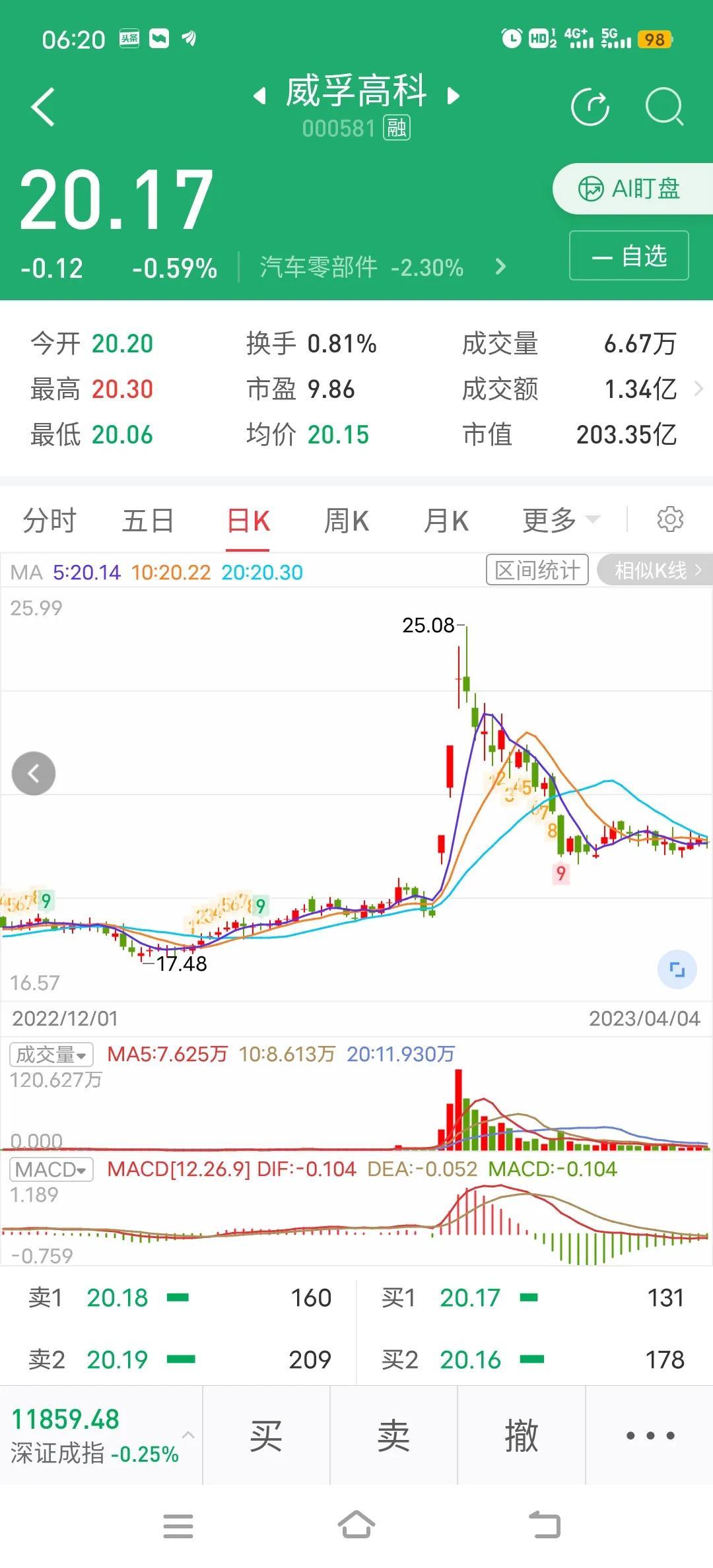Open 区间统计 range statistics
Image resolution: width=713 pixels, height=1568 pixels.
pos(537,570)
